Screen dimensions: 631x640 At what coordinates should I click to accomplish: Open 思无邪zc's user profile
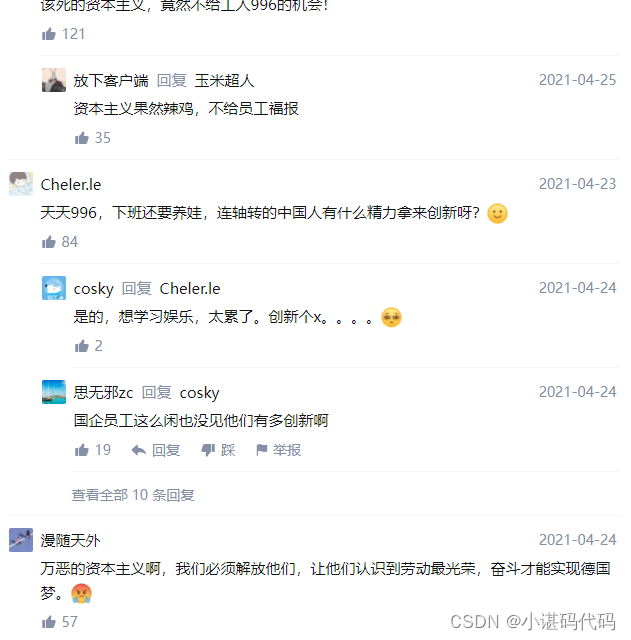coord(103,393)
